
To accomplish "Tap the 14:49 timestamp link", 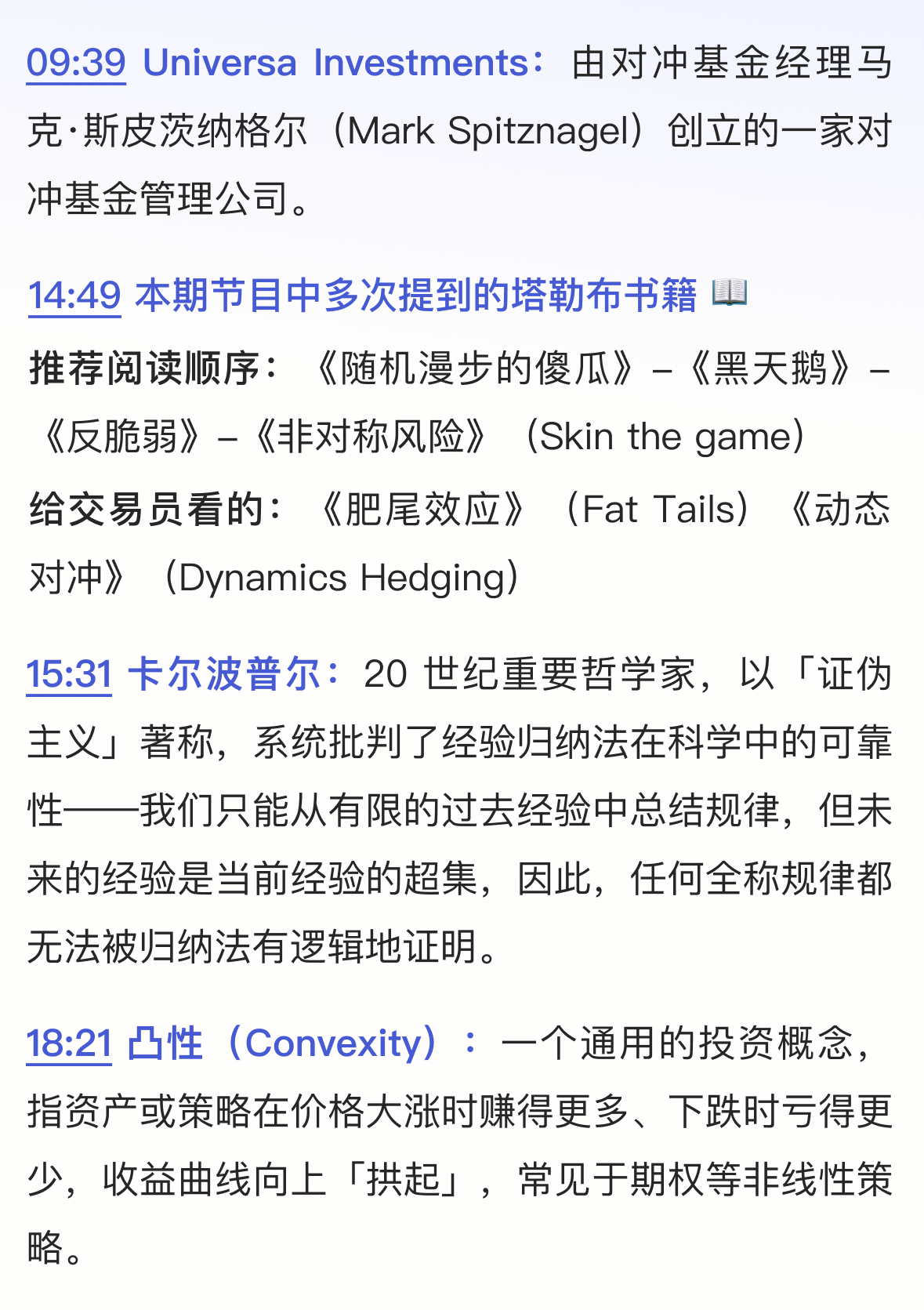I will click(74, 296).
